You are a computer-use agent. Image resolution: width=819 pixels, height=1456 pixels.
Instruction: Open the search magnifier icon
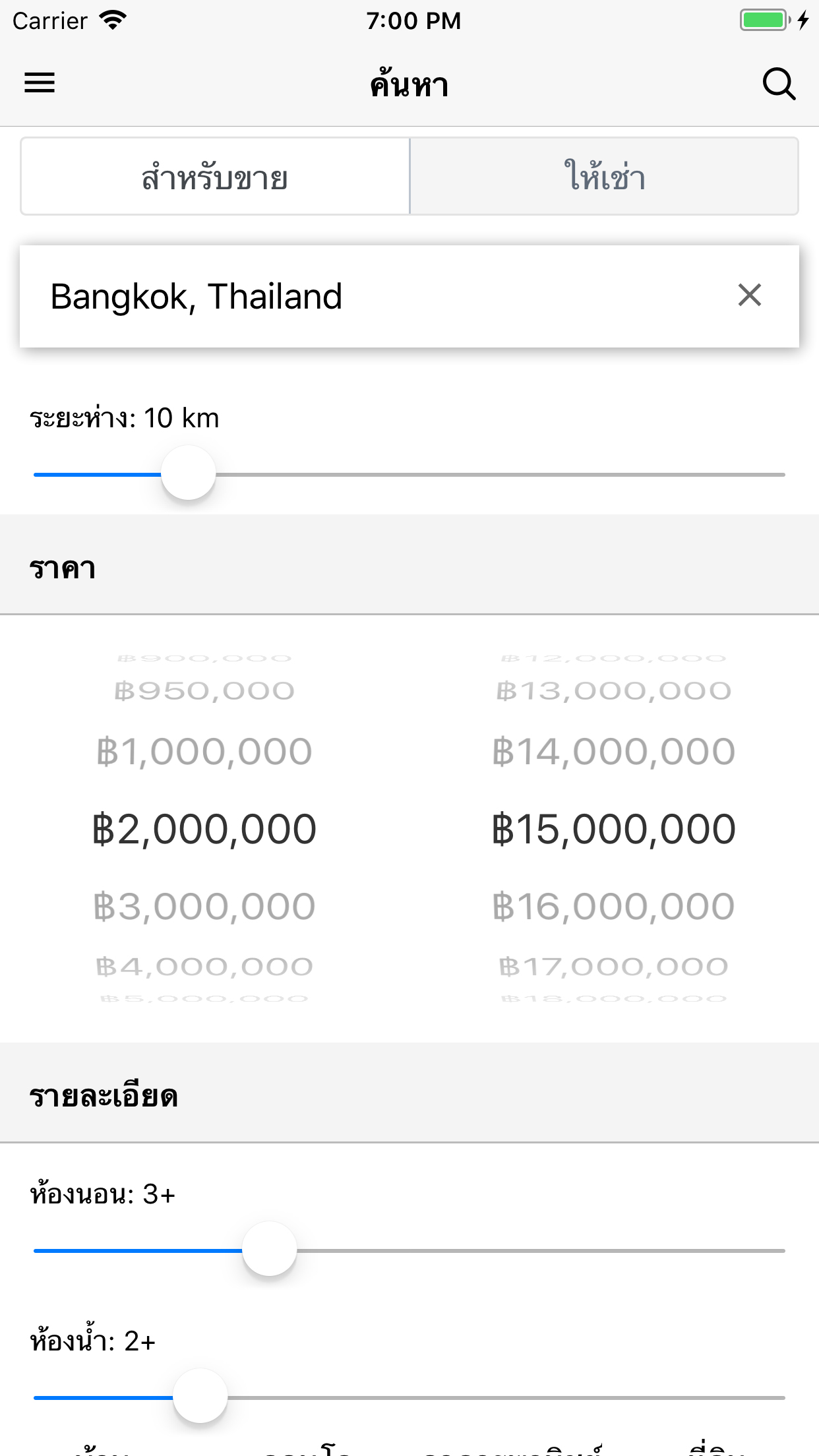pyautogui.click(x=779, y=83)
